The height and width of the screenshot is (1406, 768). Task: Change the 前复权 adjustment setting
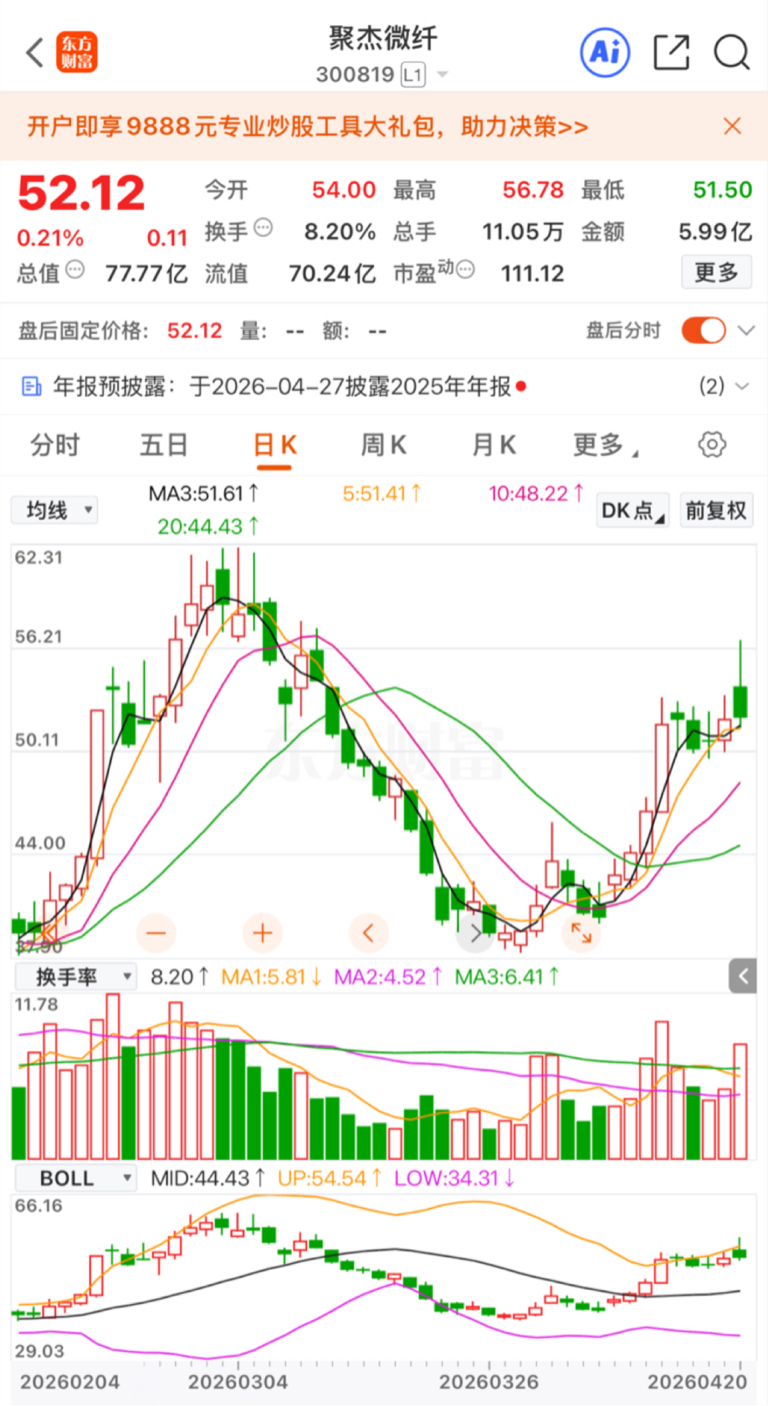(716, 510)
